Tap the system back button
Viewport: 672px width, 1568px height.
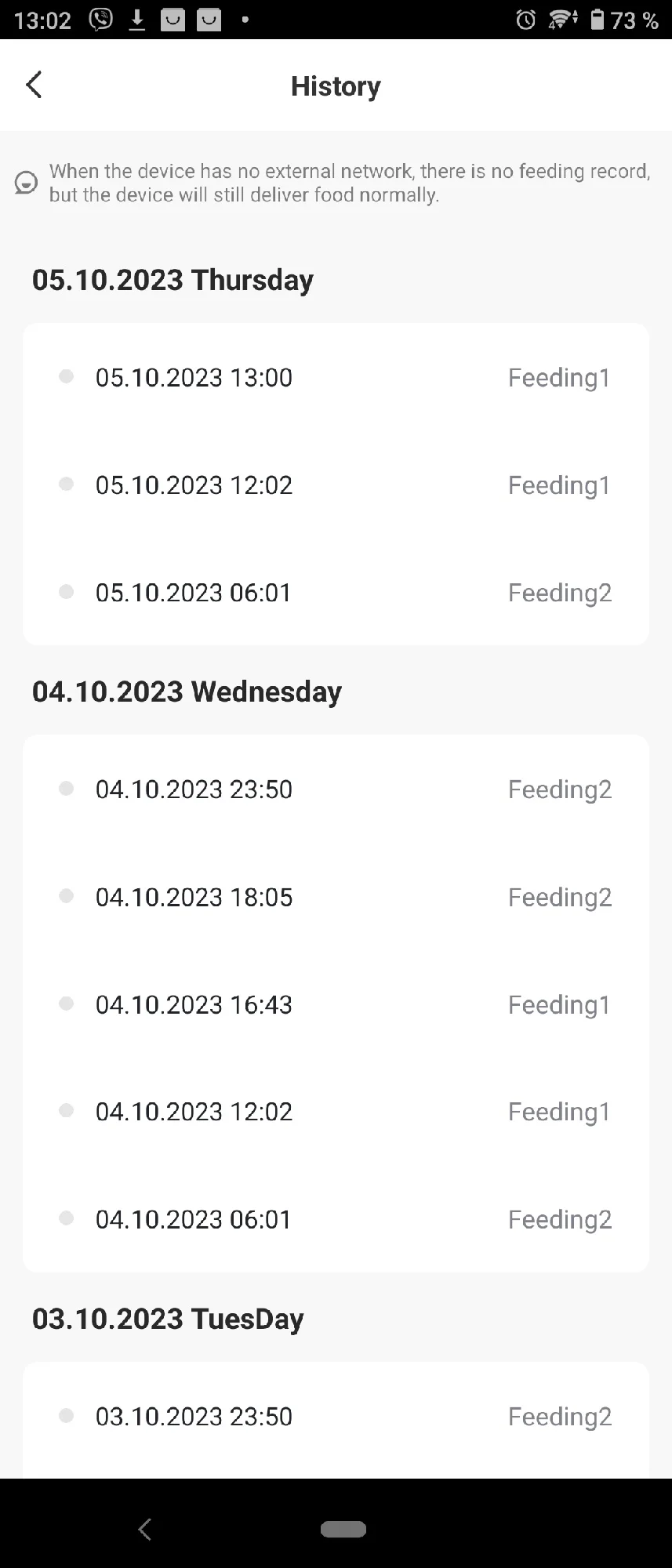point(144,1529)
